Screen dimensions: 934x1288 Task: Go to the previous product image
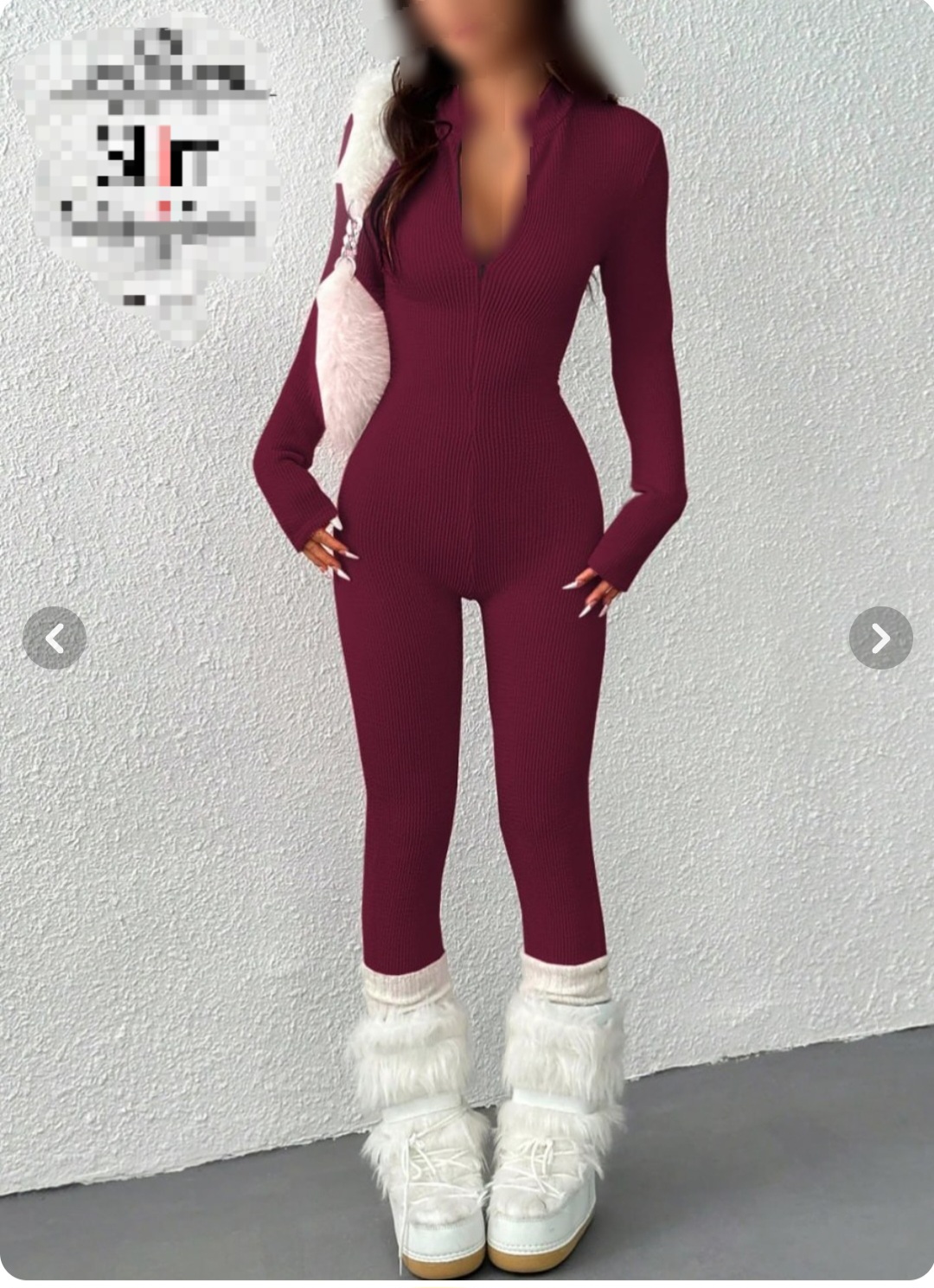(54, 638)
